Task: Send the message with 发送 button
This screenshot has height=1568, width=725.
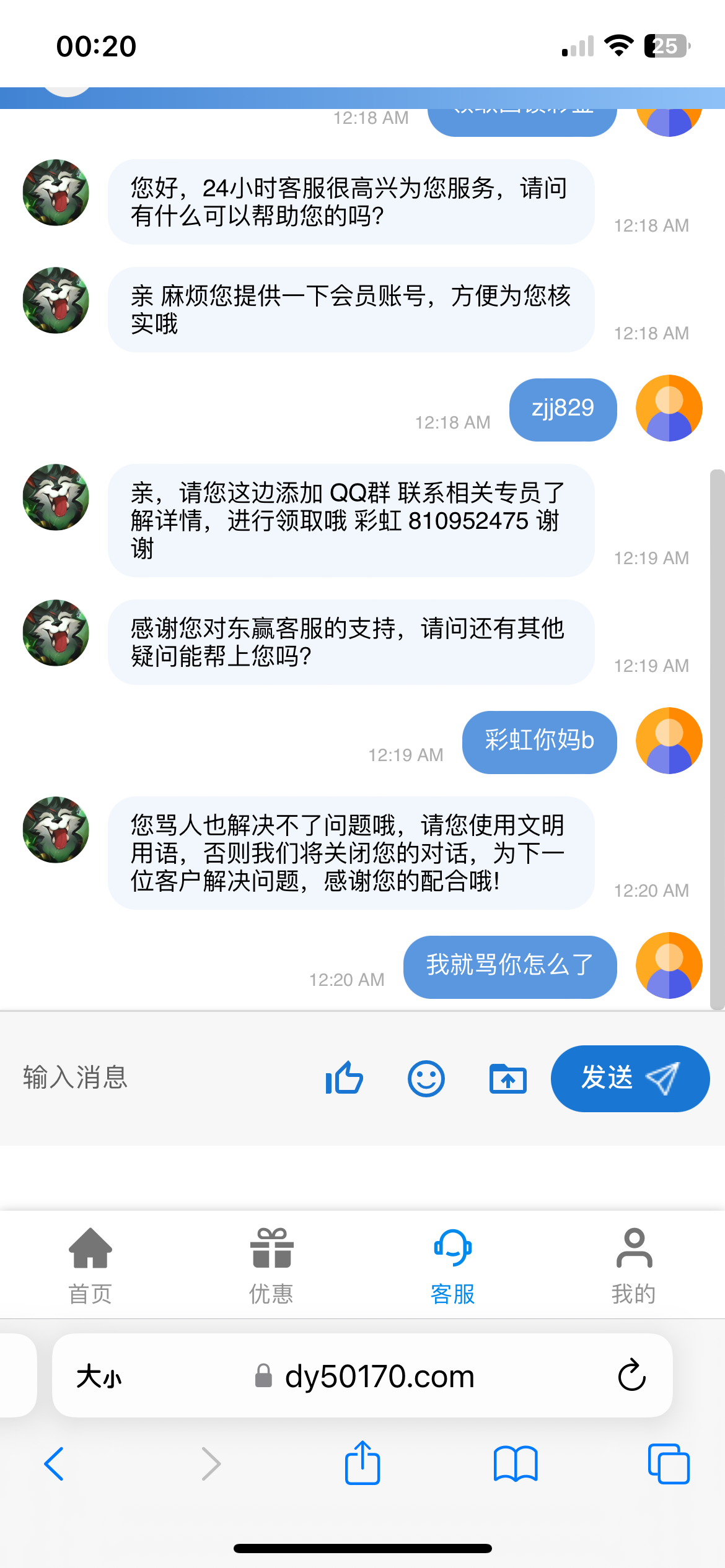Action: (x=630, y=1078)
